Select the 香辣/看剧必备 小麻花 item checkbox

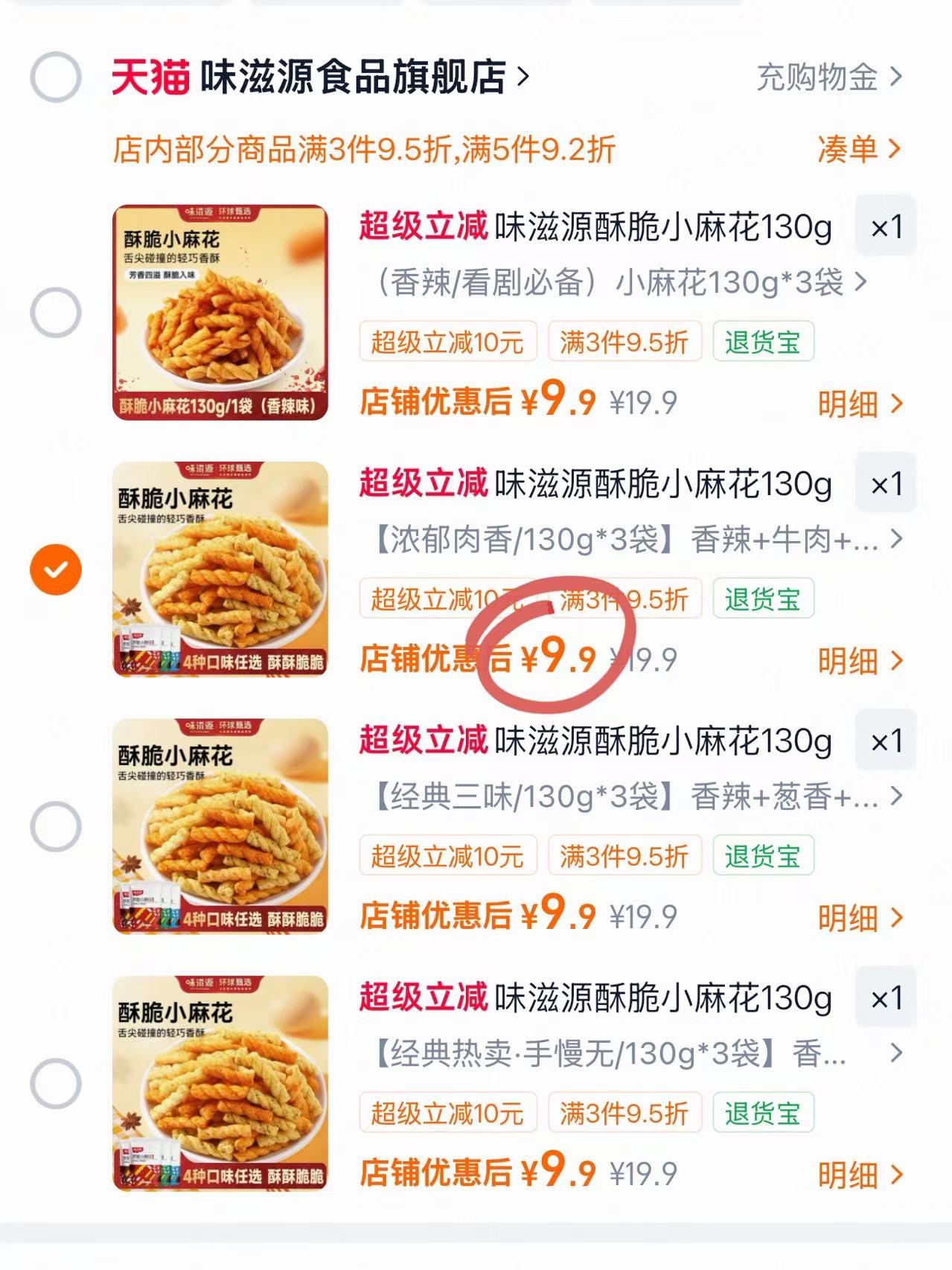point(56,313)
